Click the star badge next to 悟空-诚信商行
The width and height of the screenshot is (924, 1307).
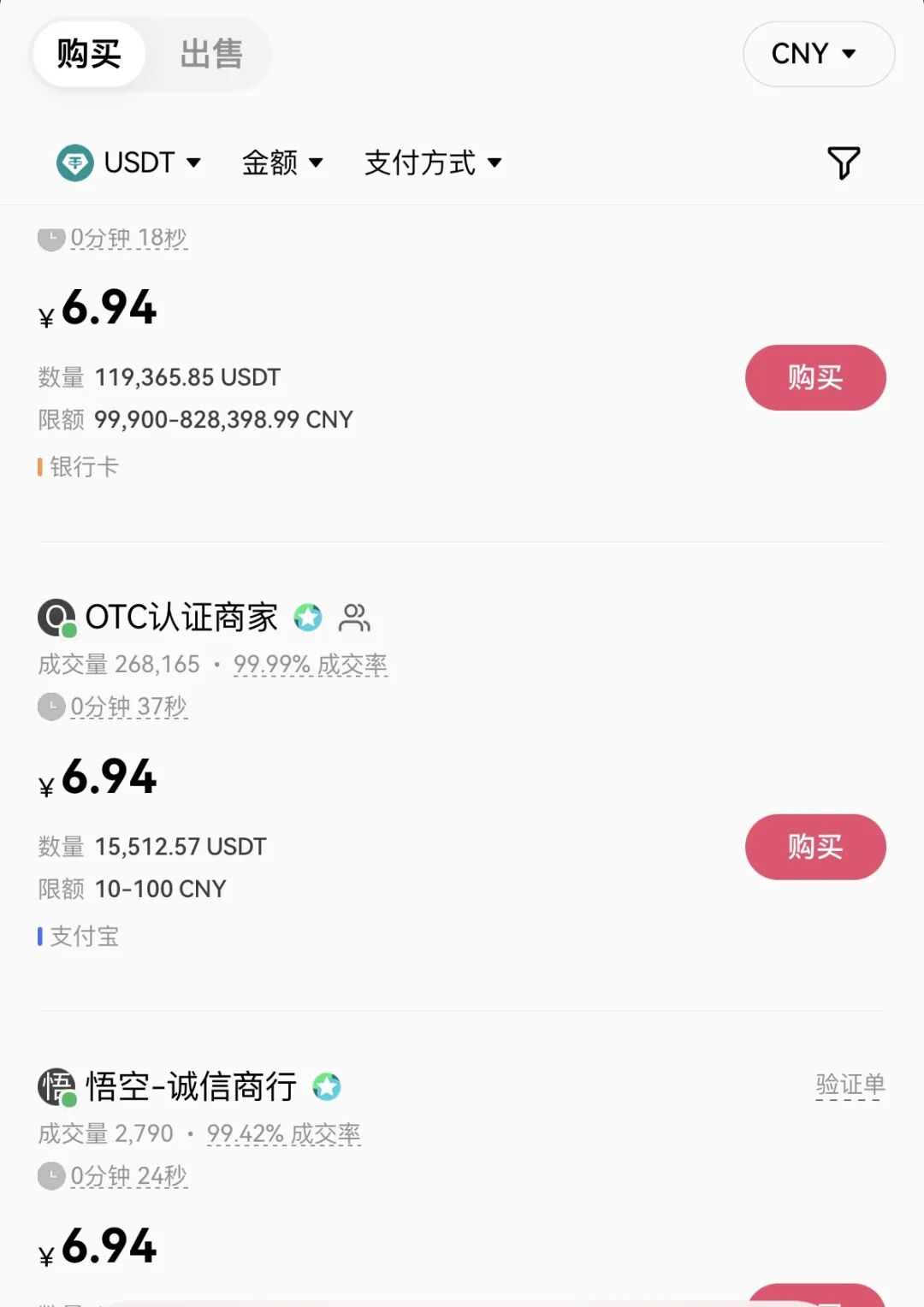pos(328,1086)
